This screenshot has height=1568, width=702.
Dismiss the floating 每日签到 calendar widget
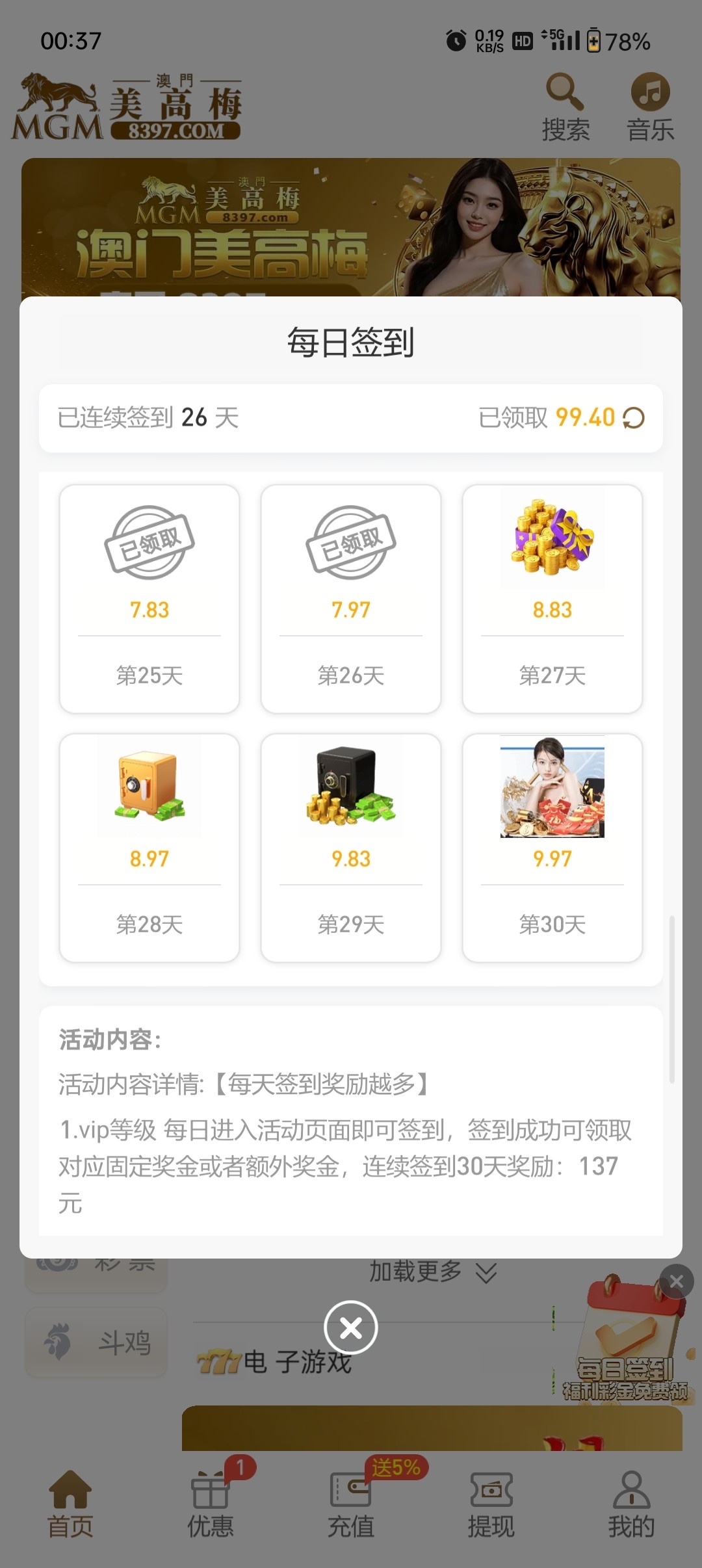(676, 1281)
